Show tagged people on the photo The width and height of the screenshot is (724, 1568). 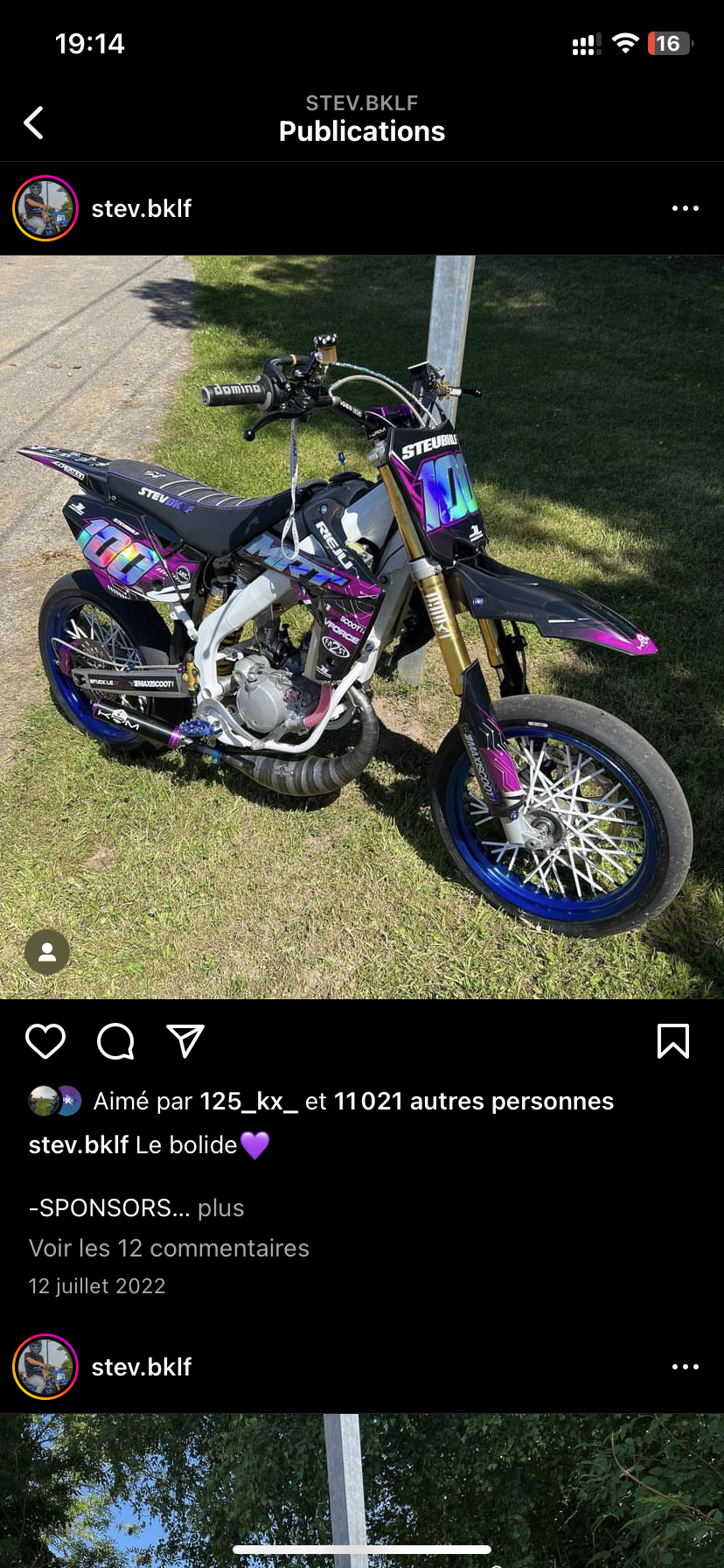(x=47, y=952)
